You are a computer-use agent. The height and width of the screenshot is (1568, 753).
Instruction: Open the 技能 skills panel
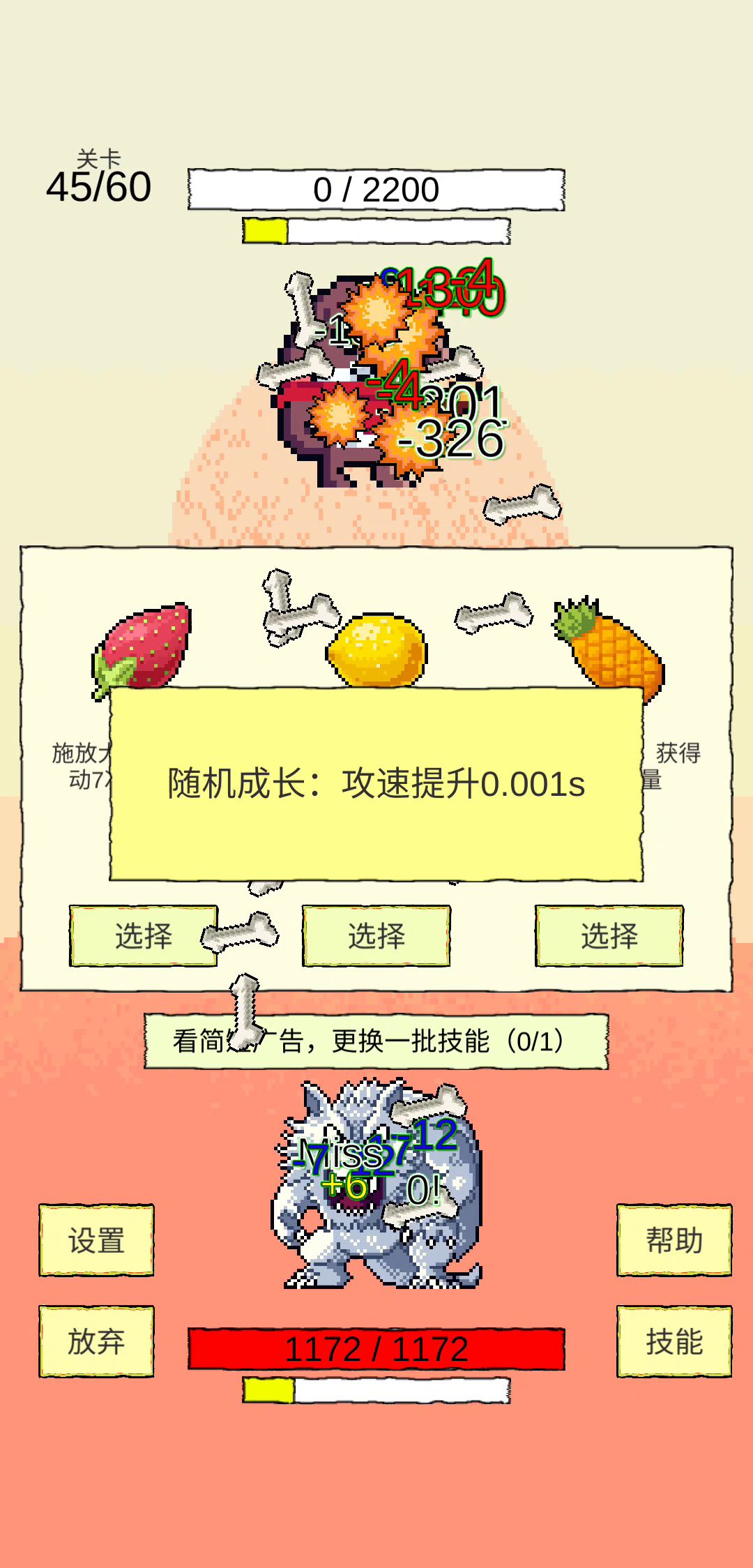(x=674, y=1341)
